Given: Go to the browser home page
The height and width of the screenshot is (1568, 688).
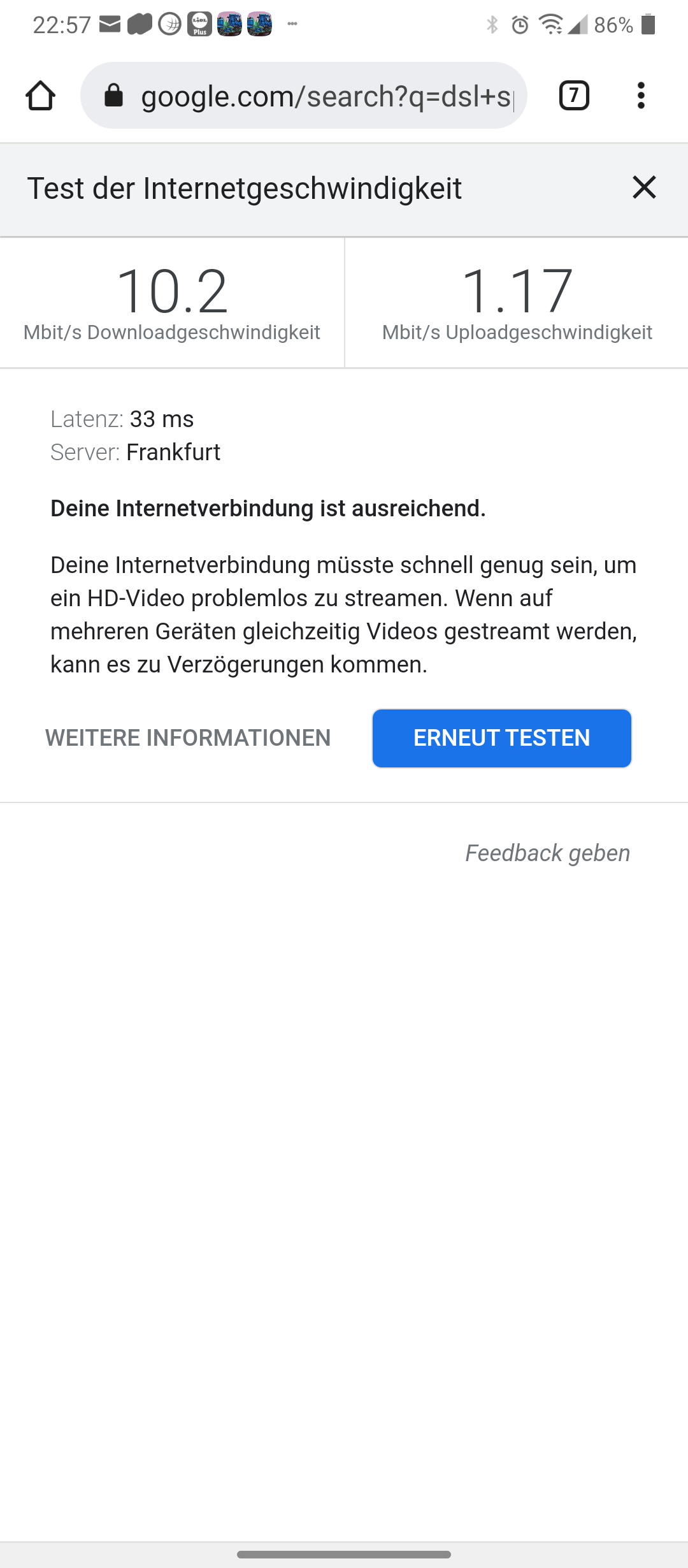Looking at the screenshot, I should pyautogui.click(x=40, y=96).
